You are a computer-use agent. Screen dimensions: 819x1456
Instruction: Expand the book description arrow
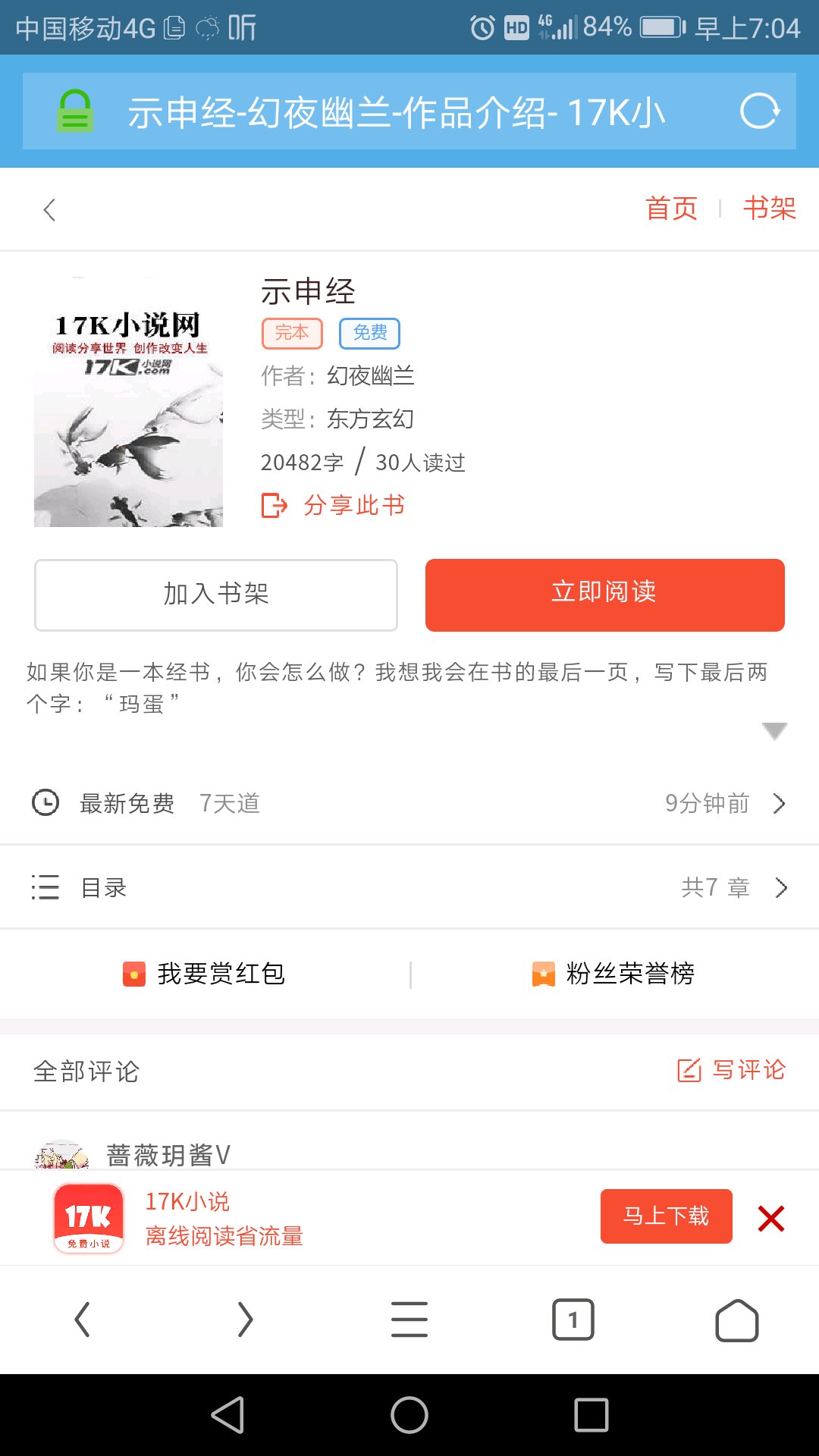coord(774,731)
